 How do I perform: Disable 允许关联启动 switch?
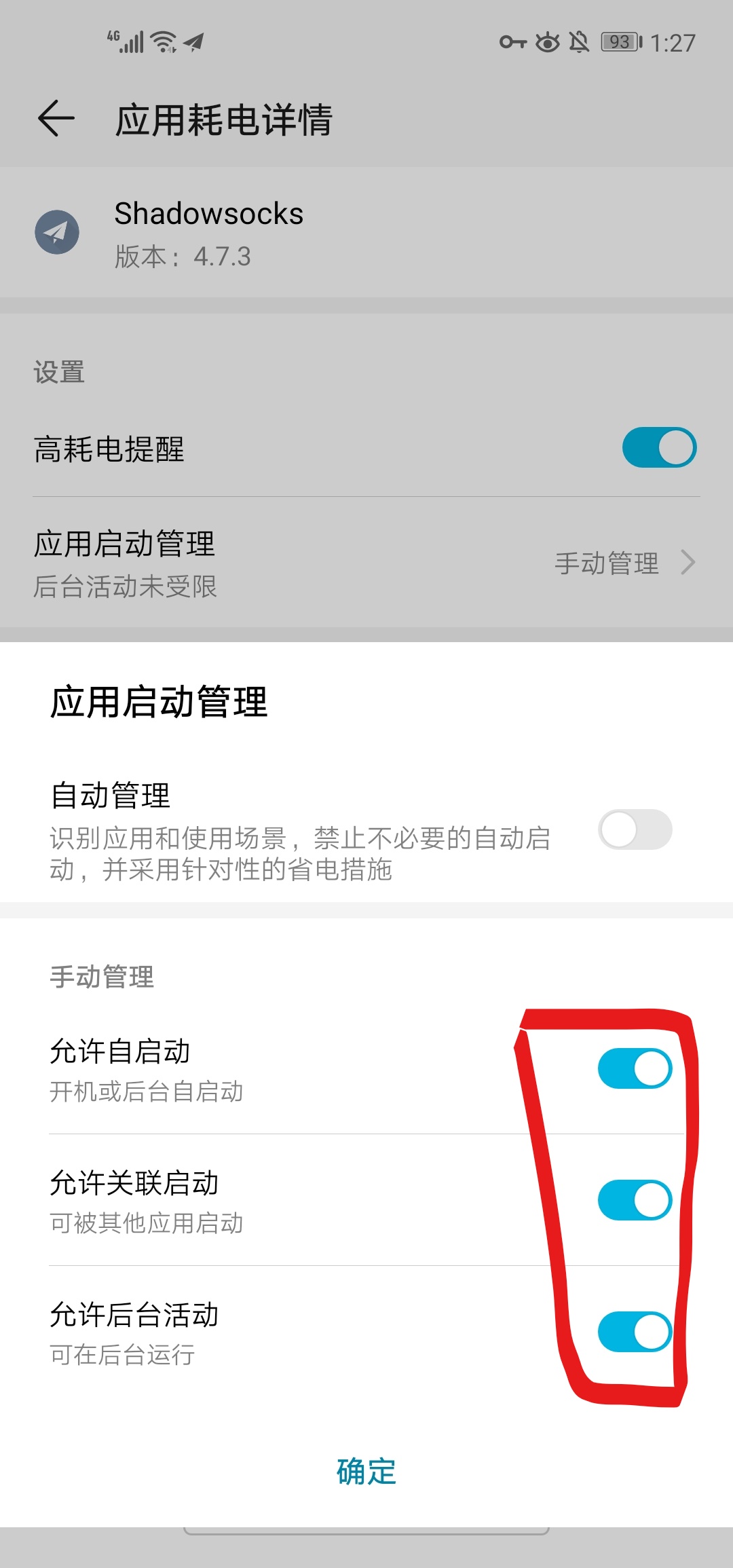click(634, 1199)
